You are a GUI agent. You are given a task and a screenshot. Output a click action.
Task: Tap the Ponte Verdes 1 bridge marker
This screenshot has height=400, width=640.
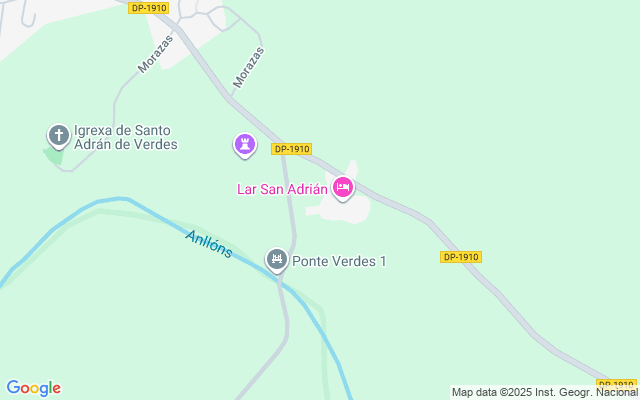(276, 261)
